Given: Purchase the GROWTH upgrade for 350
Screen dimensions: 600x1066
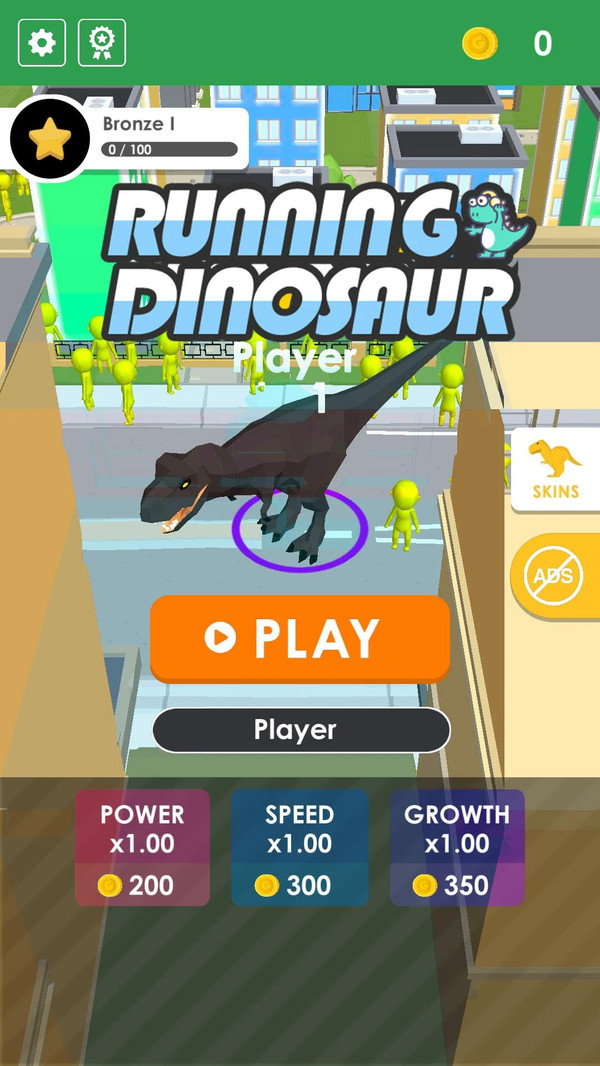Looking at the screenshot, I should pos(457,847).
